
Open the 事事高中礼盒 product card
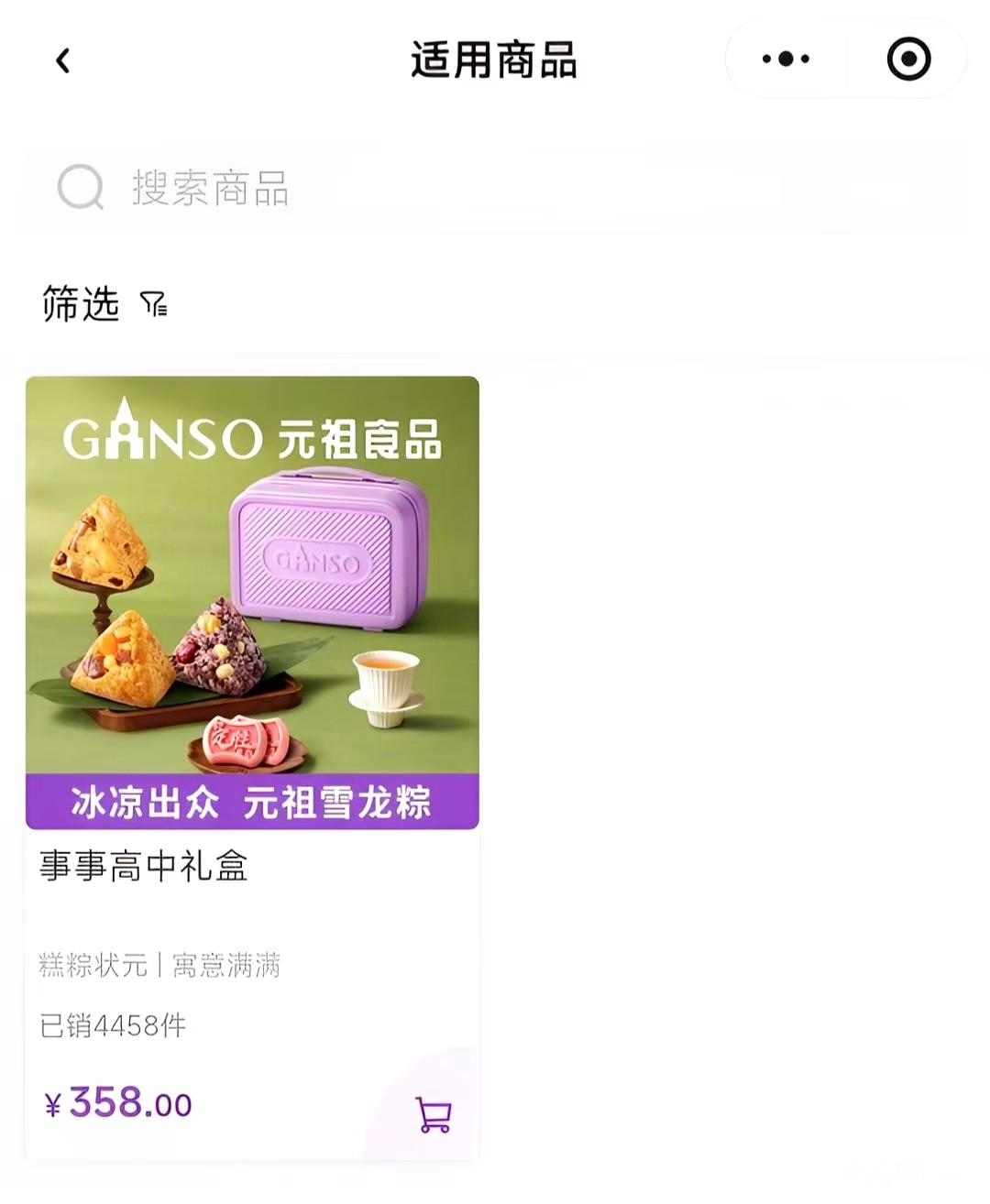click(252, 641)
